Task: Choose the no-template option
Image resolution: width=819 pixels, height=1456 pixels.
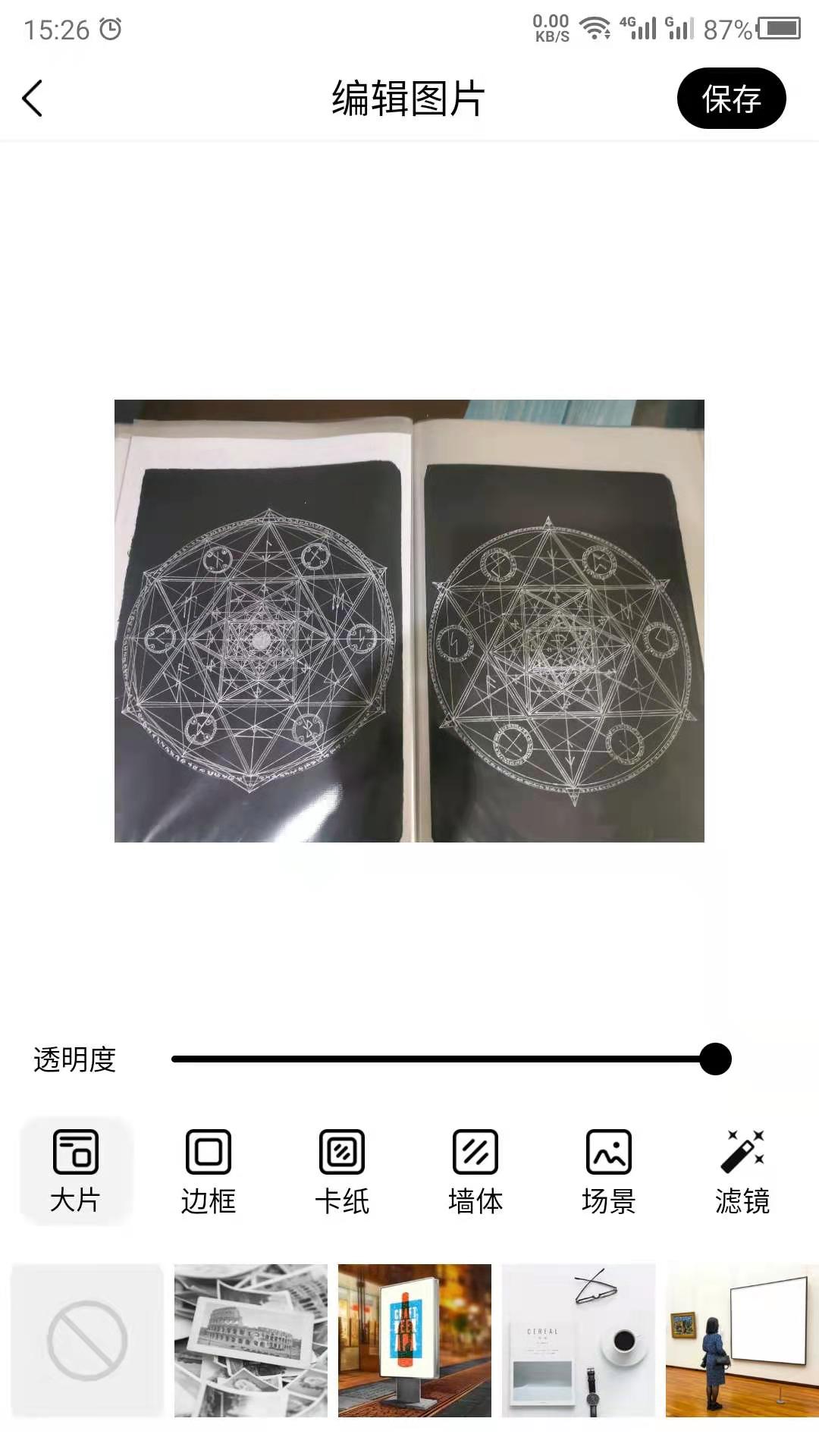Action: (87, 1340)
